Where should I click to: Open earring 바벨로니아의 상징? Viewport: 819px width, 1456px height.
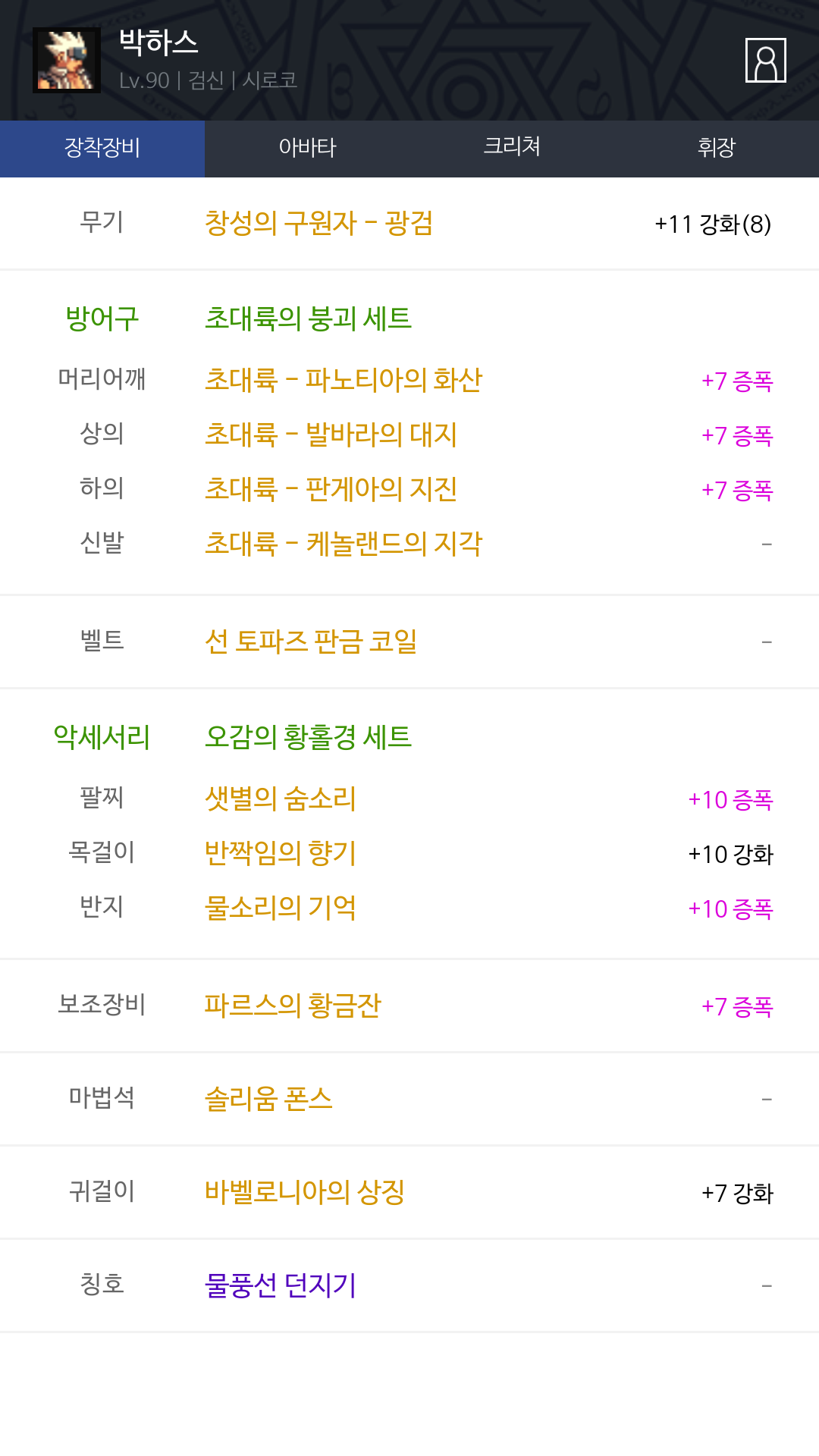305,1192
